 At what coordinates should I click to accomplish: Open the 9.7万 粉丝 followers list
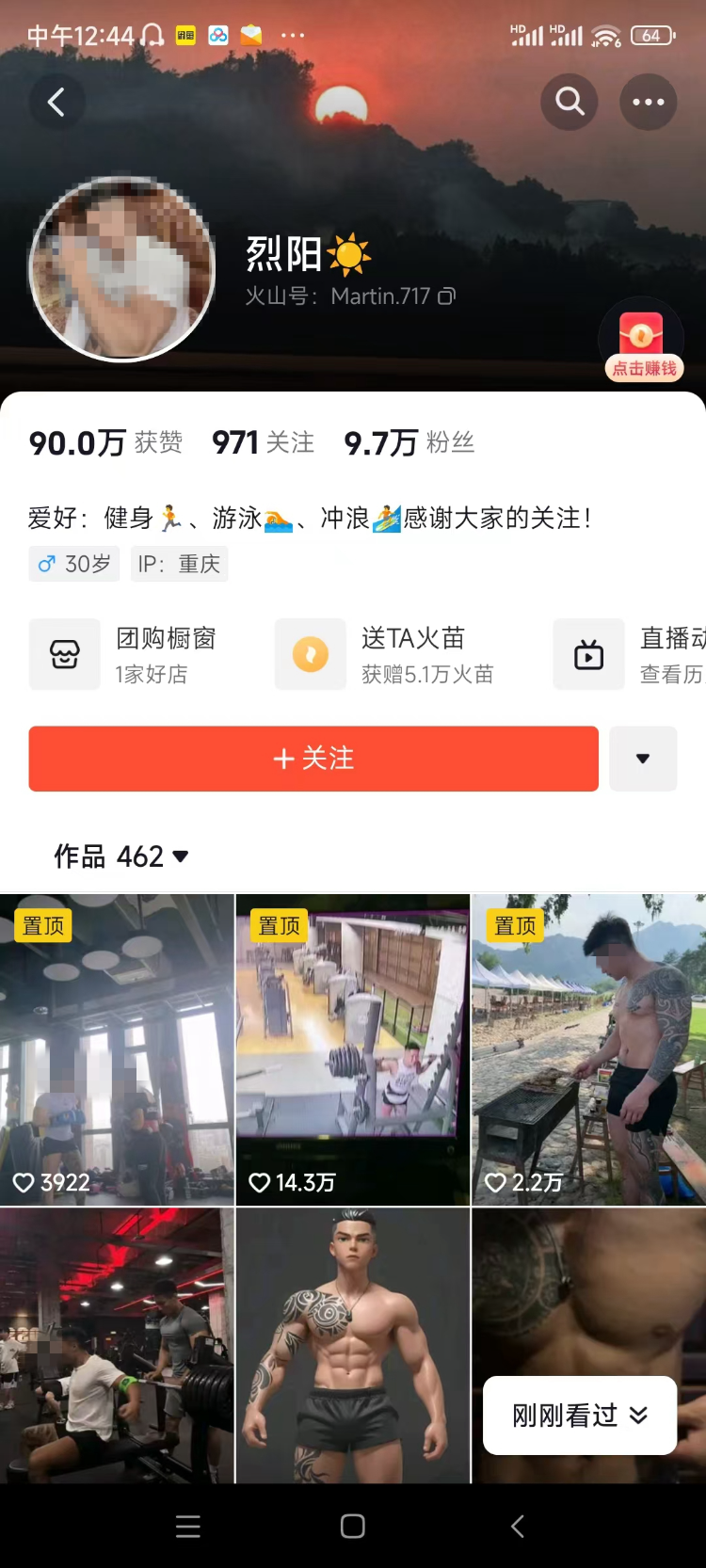[x=409, y=442]
